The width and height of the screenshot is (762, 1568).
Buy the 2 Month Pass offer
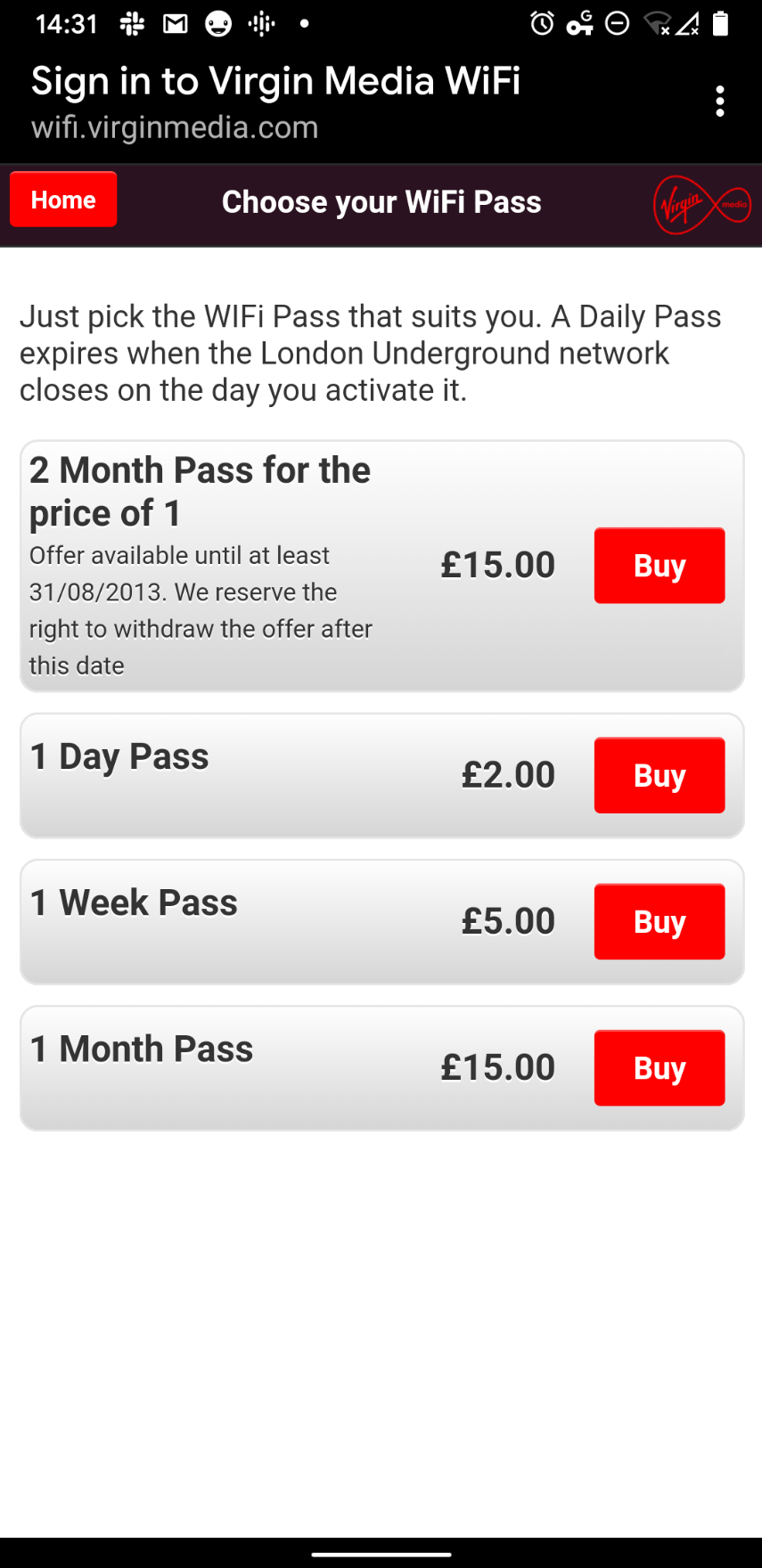point(660,565)
